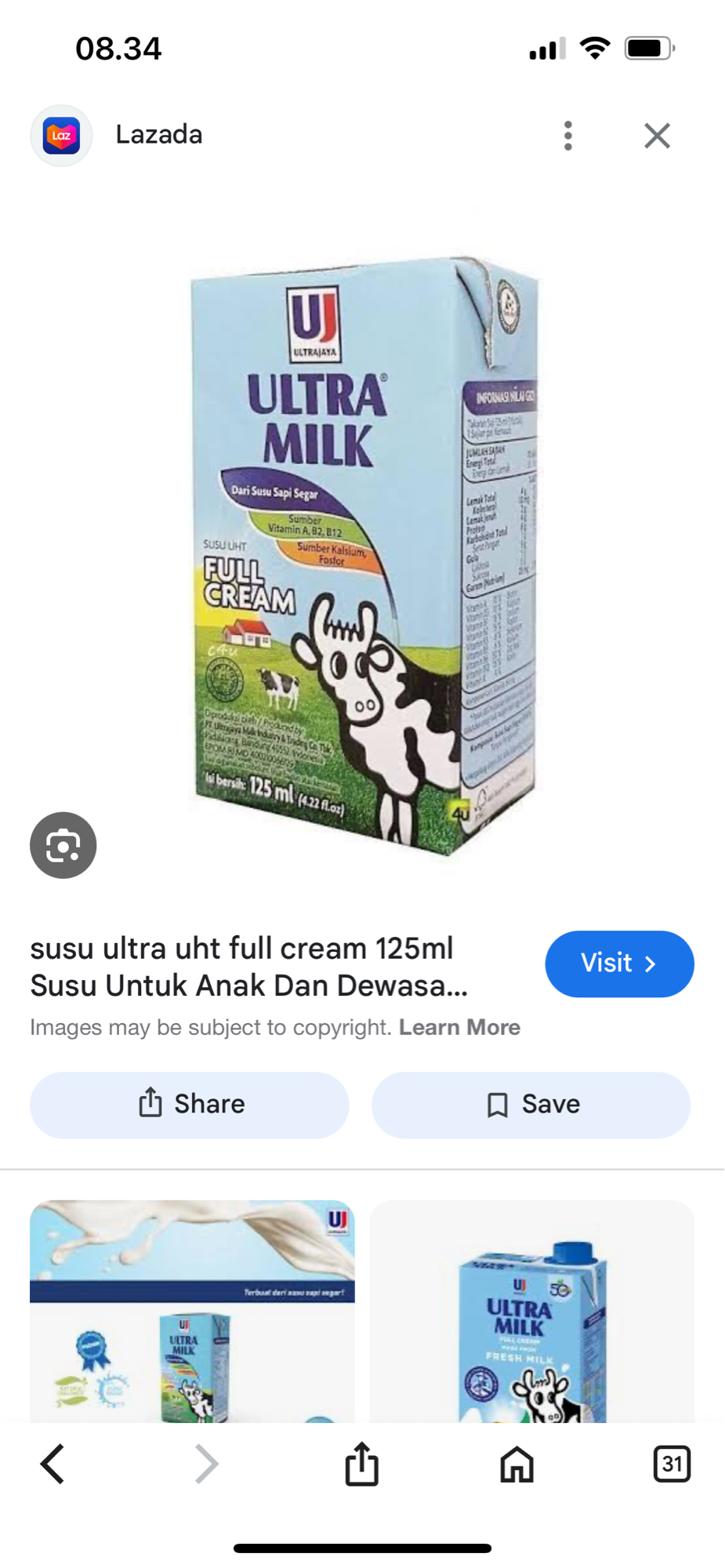The image size is (725, 1568).
Task: Open the Lazada favicon icon
Action: click(x=60, y=134)
